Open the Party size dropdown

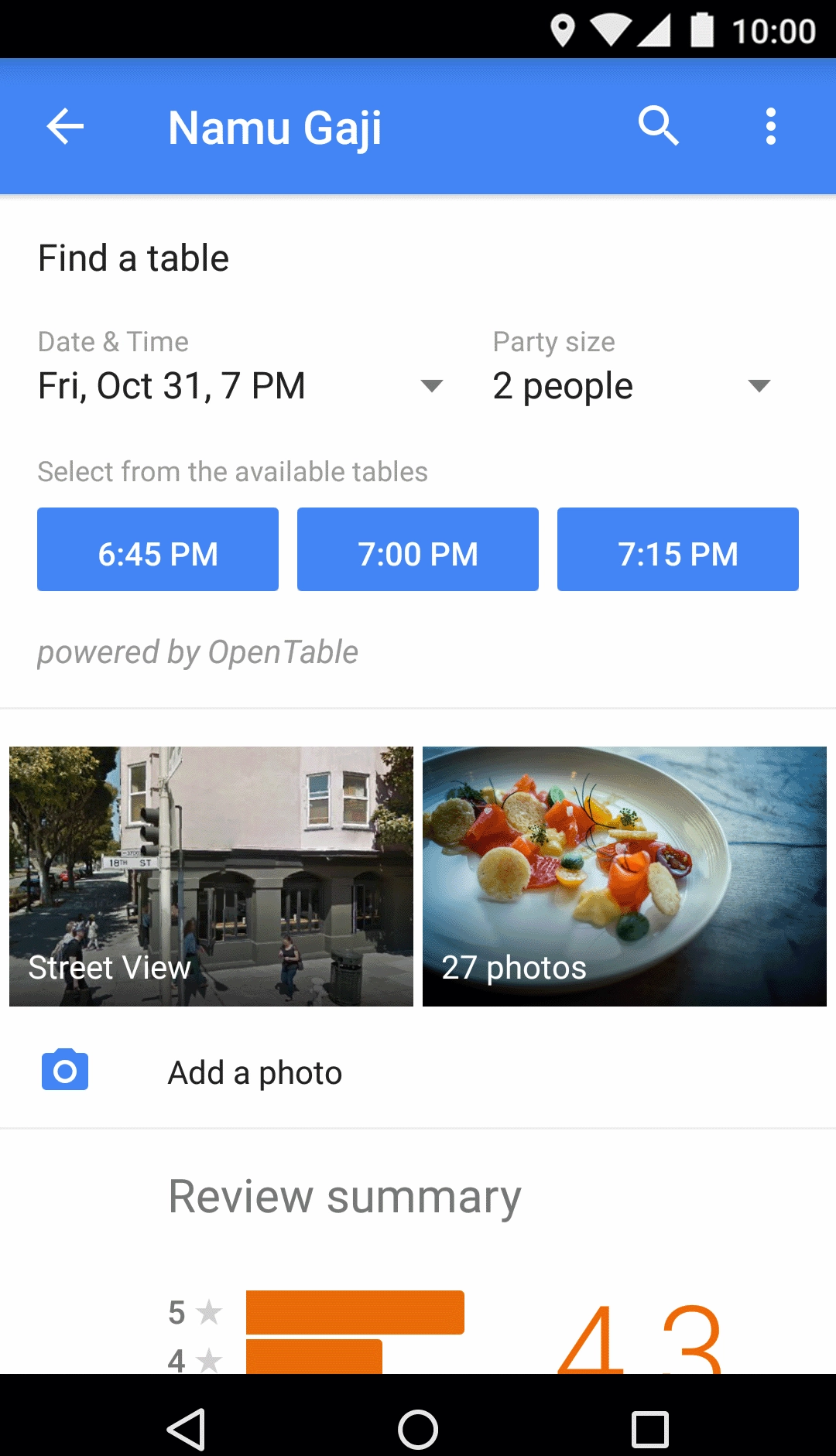tap(631, 385)
